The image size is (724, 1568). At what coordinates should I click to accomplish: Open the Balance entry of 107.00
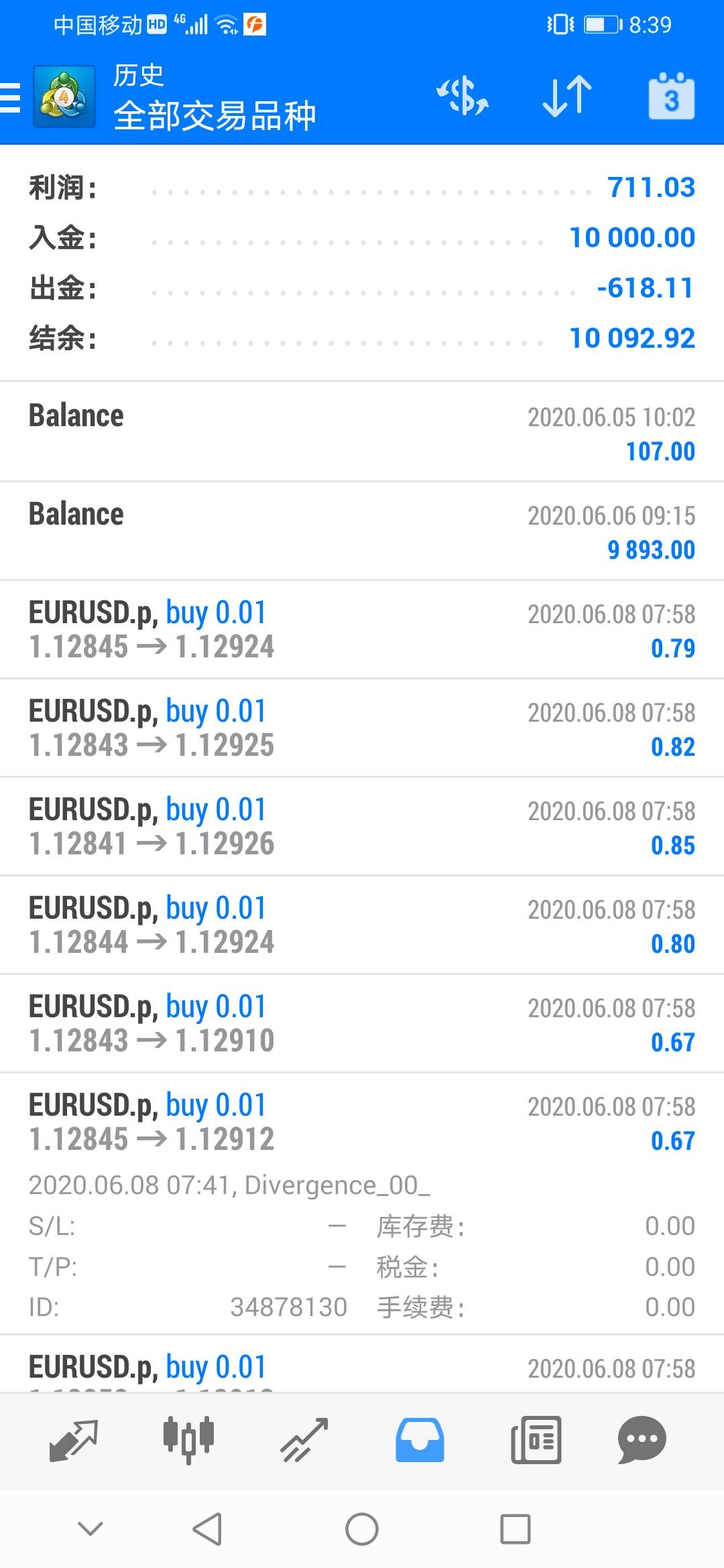[x=362, y=432]
